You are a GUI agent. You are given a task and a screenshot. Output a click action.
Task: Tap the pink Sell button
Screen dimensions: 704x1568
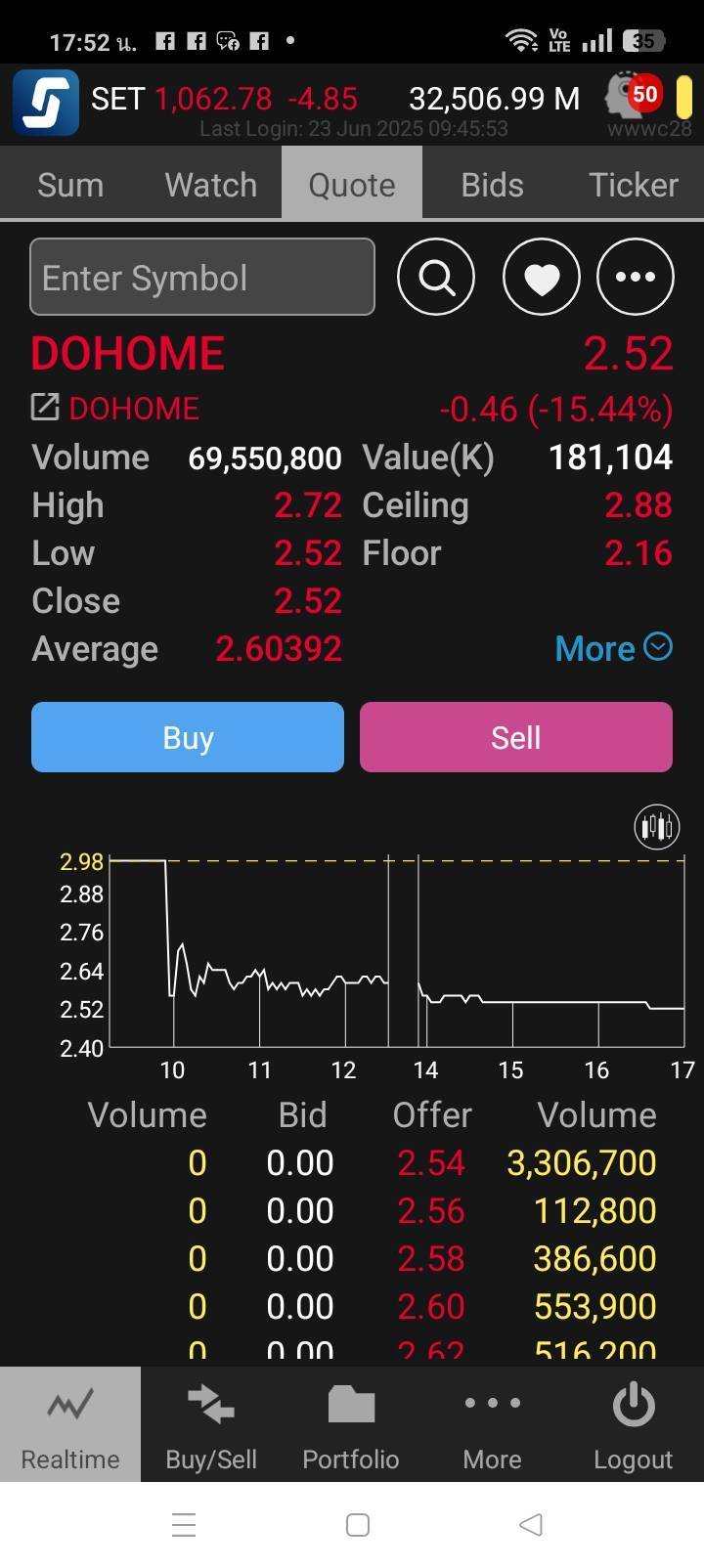(516, 737)
